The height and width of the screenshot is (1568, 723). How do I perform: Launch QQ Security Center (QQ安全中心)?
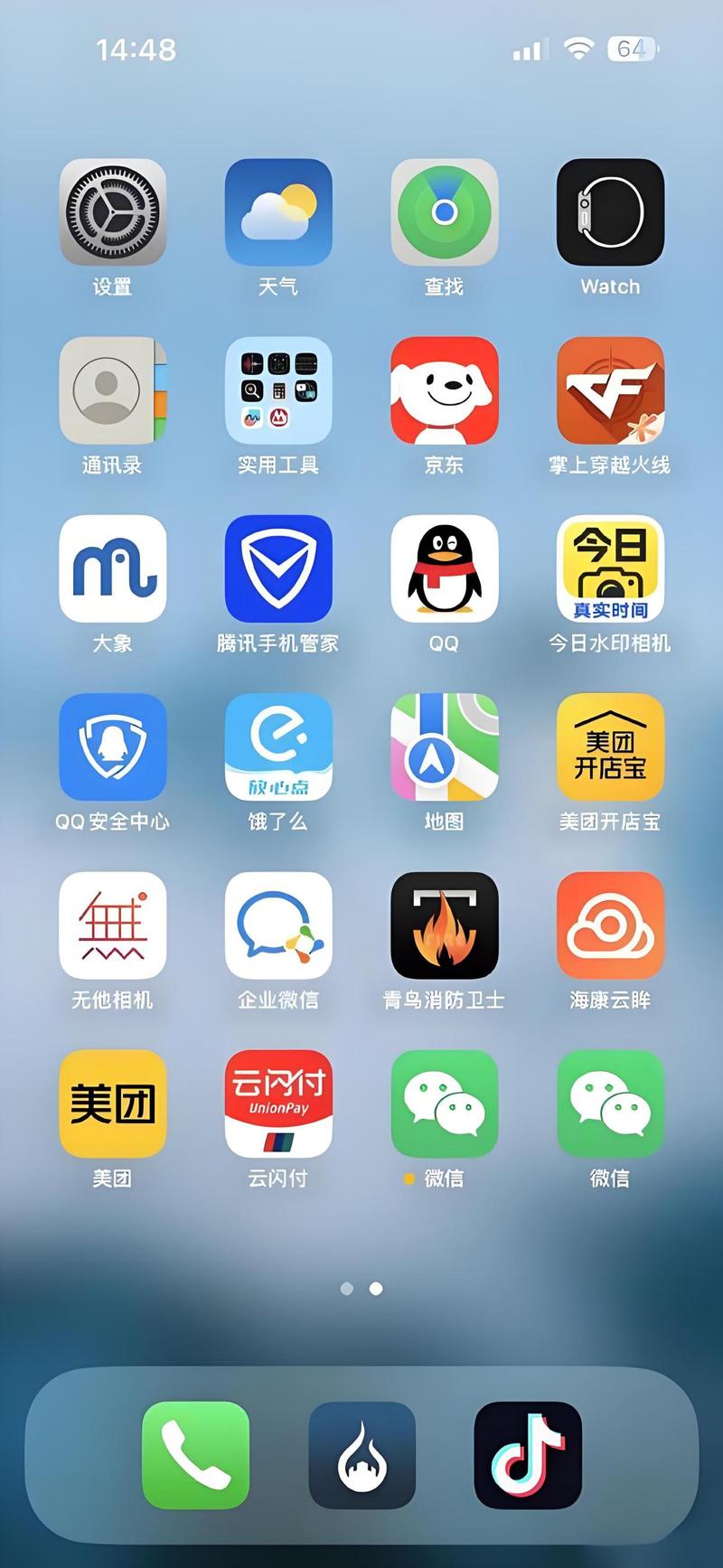tap(112, 748)
